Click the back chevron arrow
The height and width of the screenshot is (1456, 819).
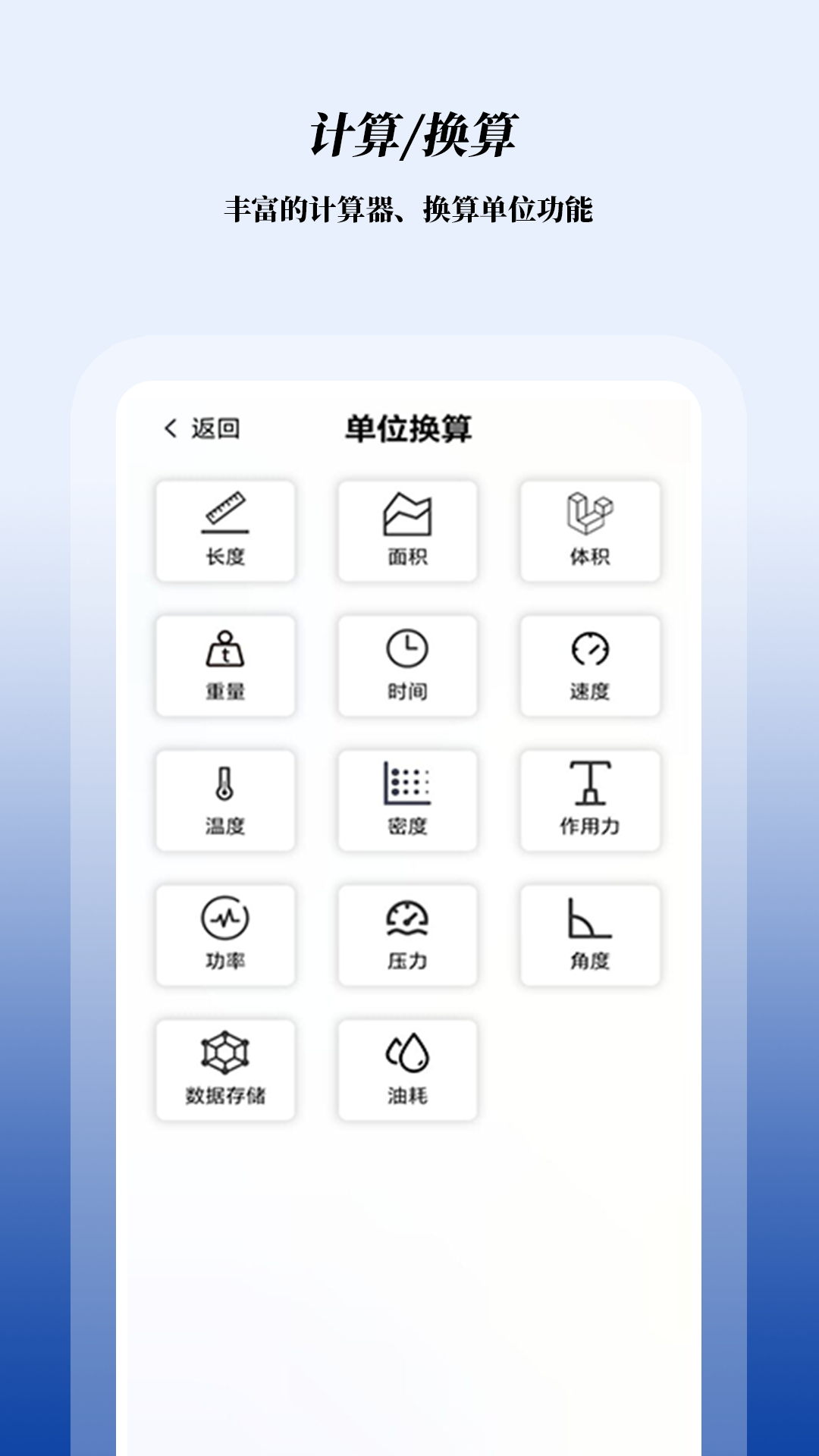168,428
